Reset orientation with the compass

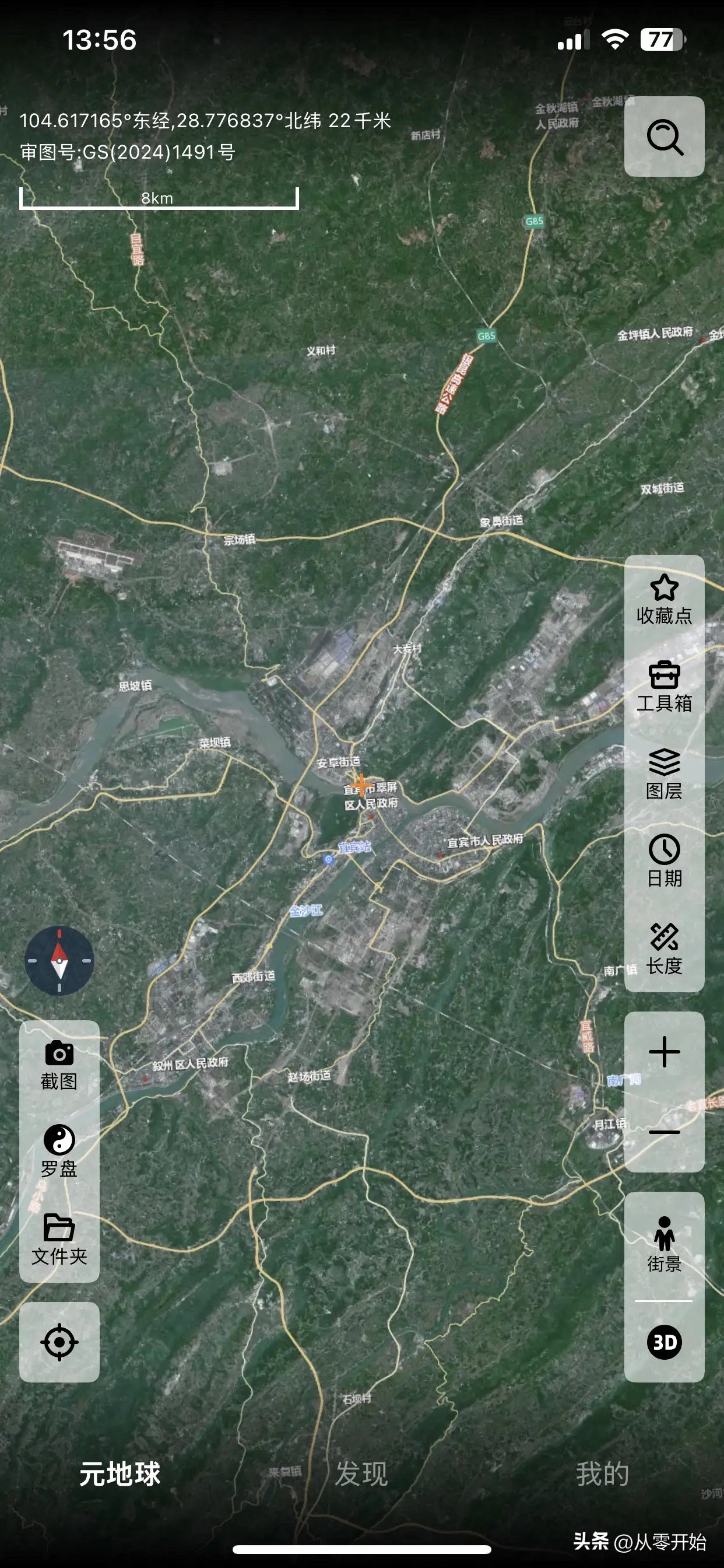click(59, 961)
